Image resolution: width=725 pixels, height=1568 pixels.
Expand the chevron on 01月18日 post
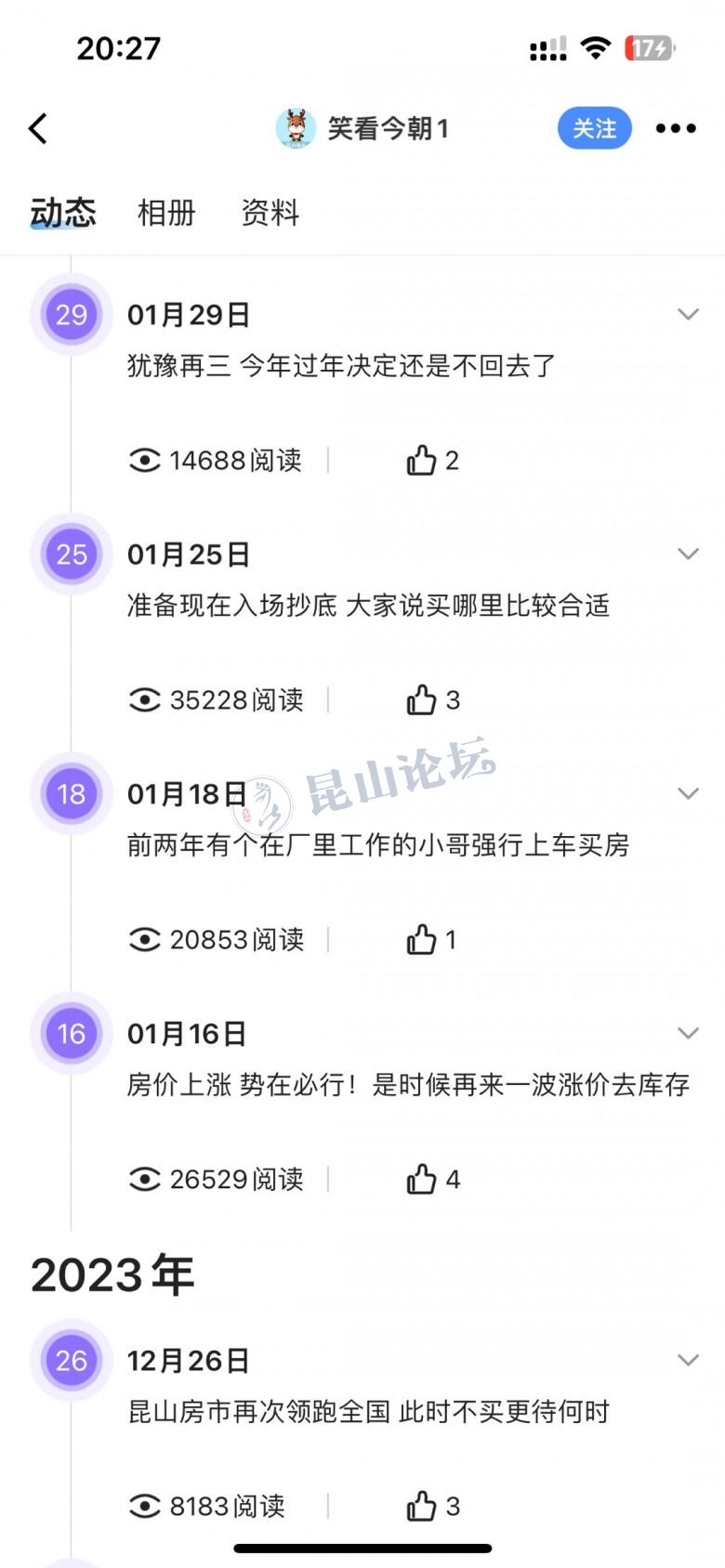click(x=688, y=793)
